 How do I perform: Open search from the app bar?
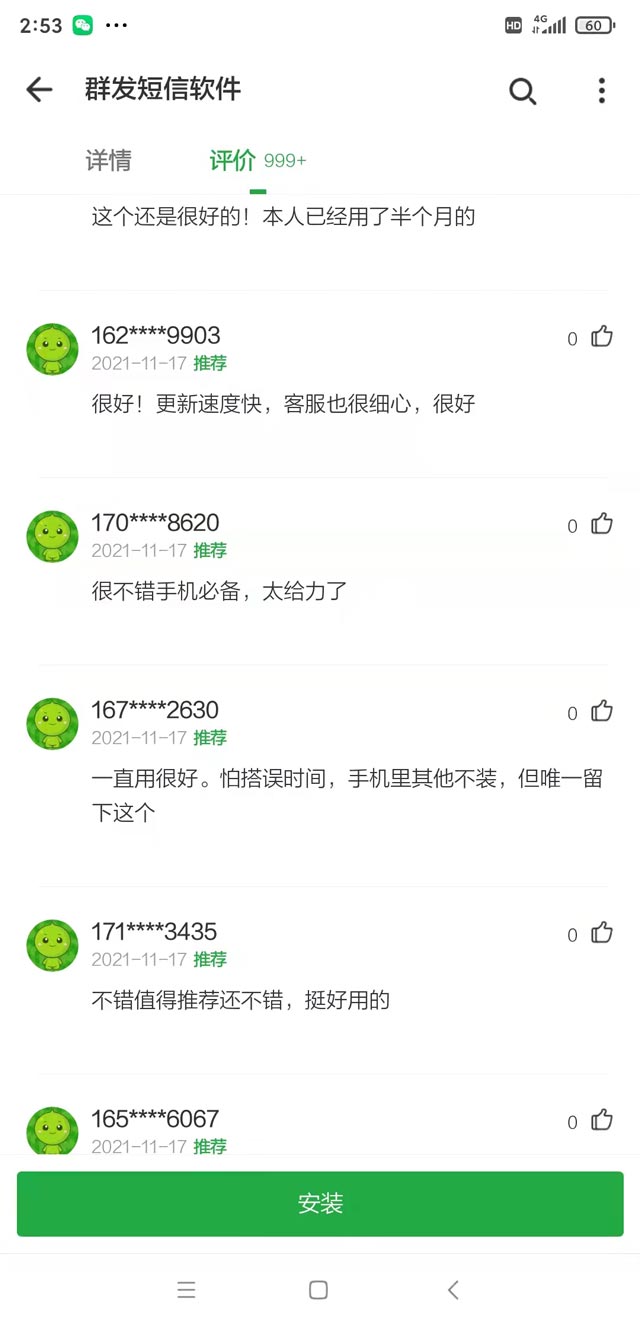click(x=522, y=91)
